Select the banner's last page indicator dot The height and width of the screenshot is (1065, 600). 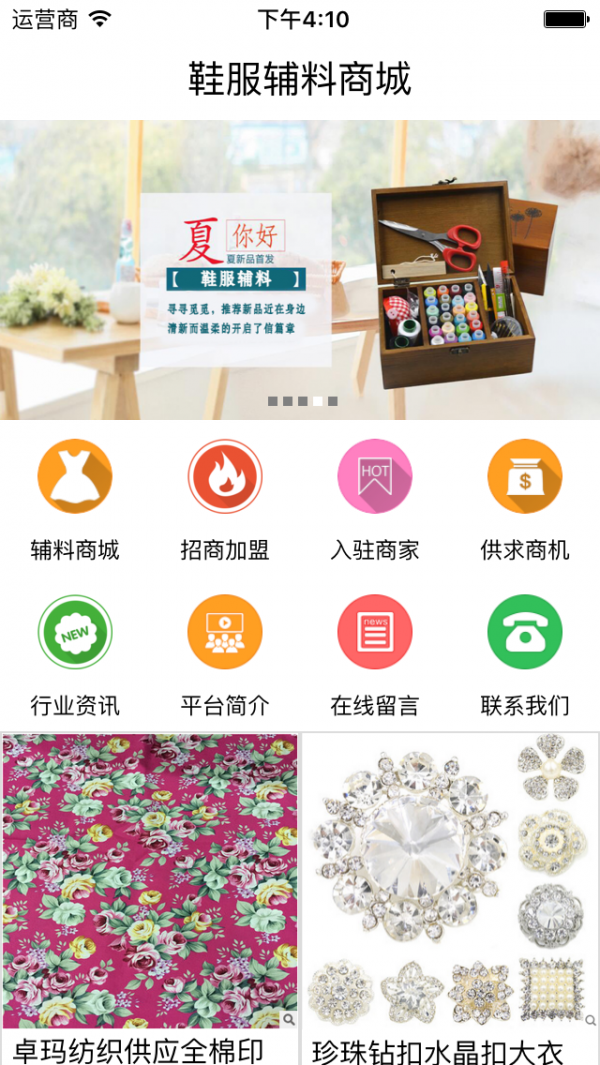pos(333,401)
